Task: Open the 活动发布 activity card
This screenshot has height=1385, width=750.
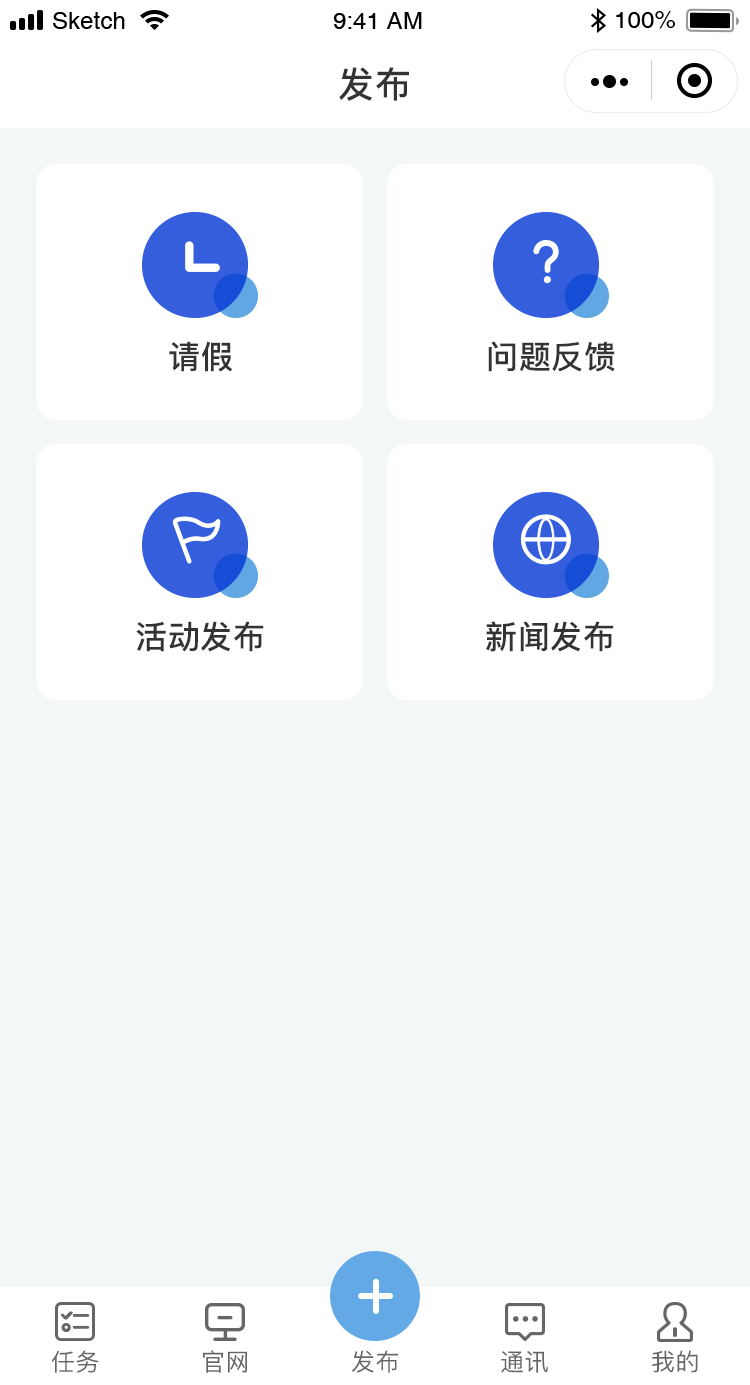Action: [200, 572]
